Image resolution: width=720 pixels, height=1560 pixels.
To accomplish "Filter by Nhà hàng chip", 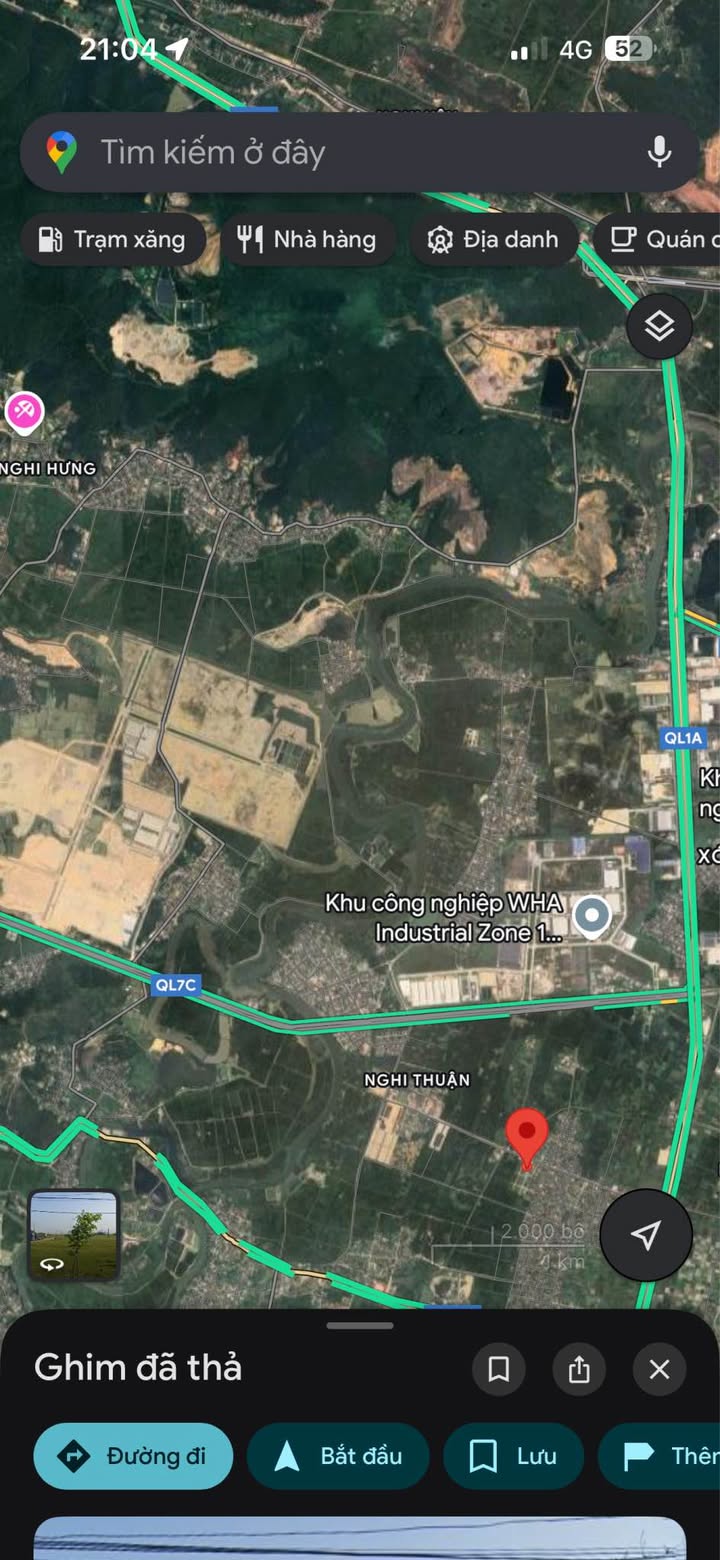I will (308, 240).
